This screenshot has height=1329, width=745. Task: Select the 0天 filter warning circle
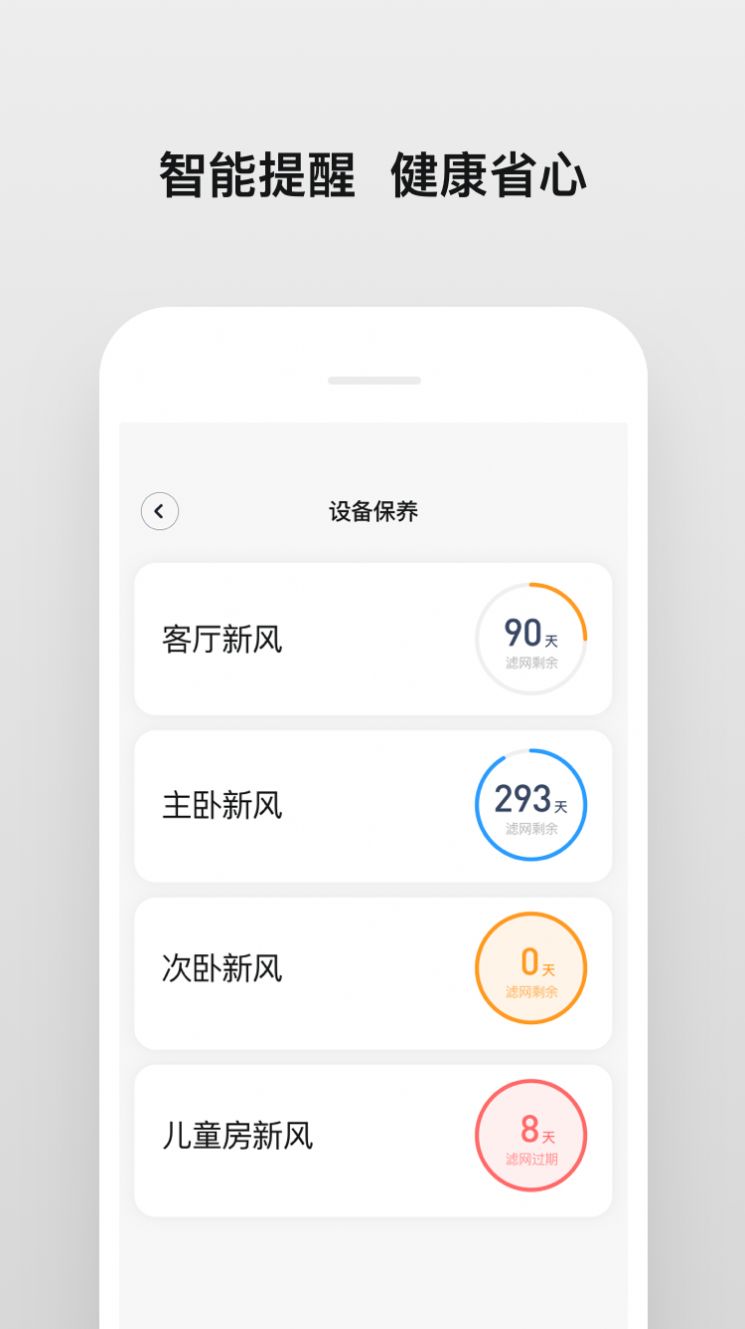[531, 966]
